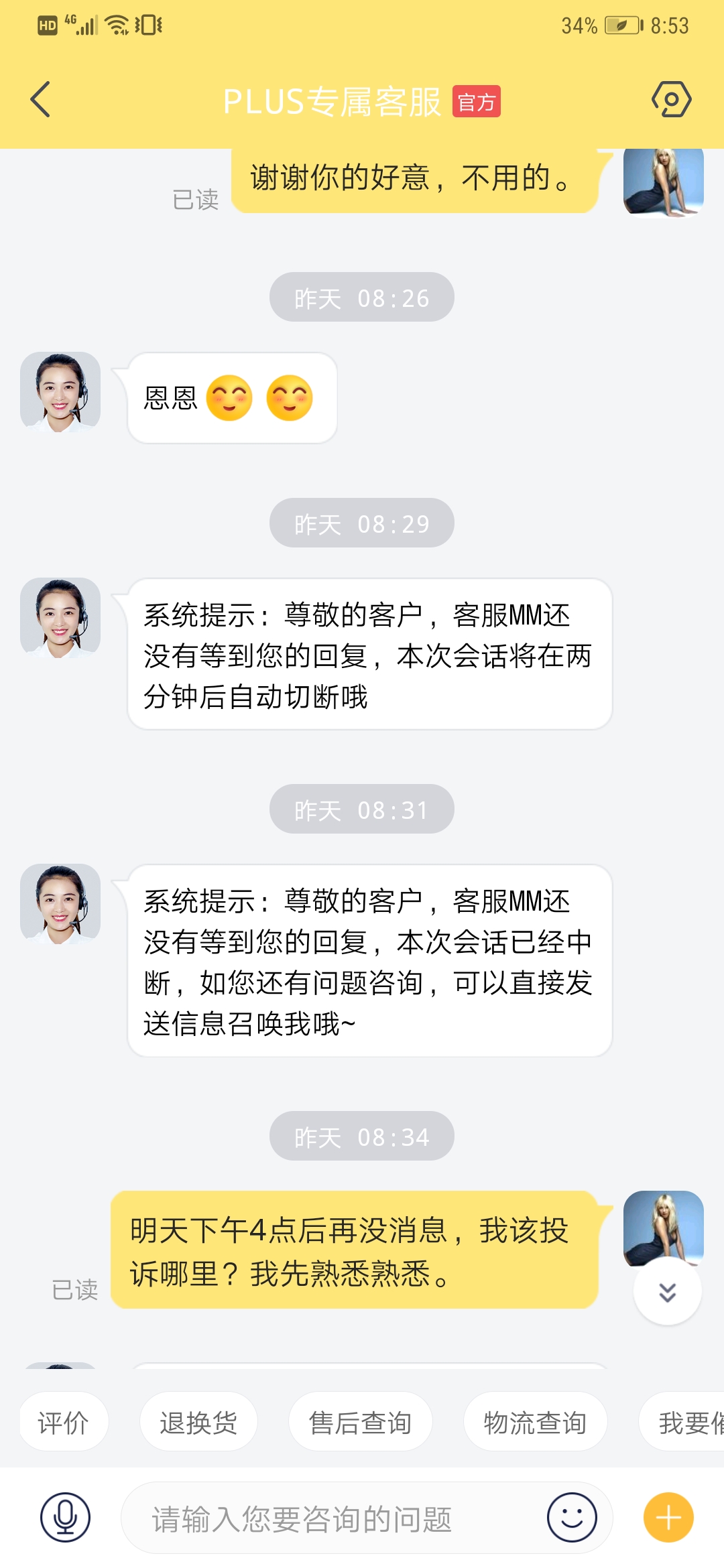Screen dimensions: 724x1568
Task: Open the emoji picker
Action: pyautogui.click(x=571, y=1518)
